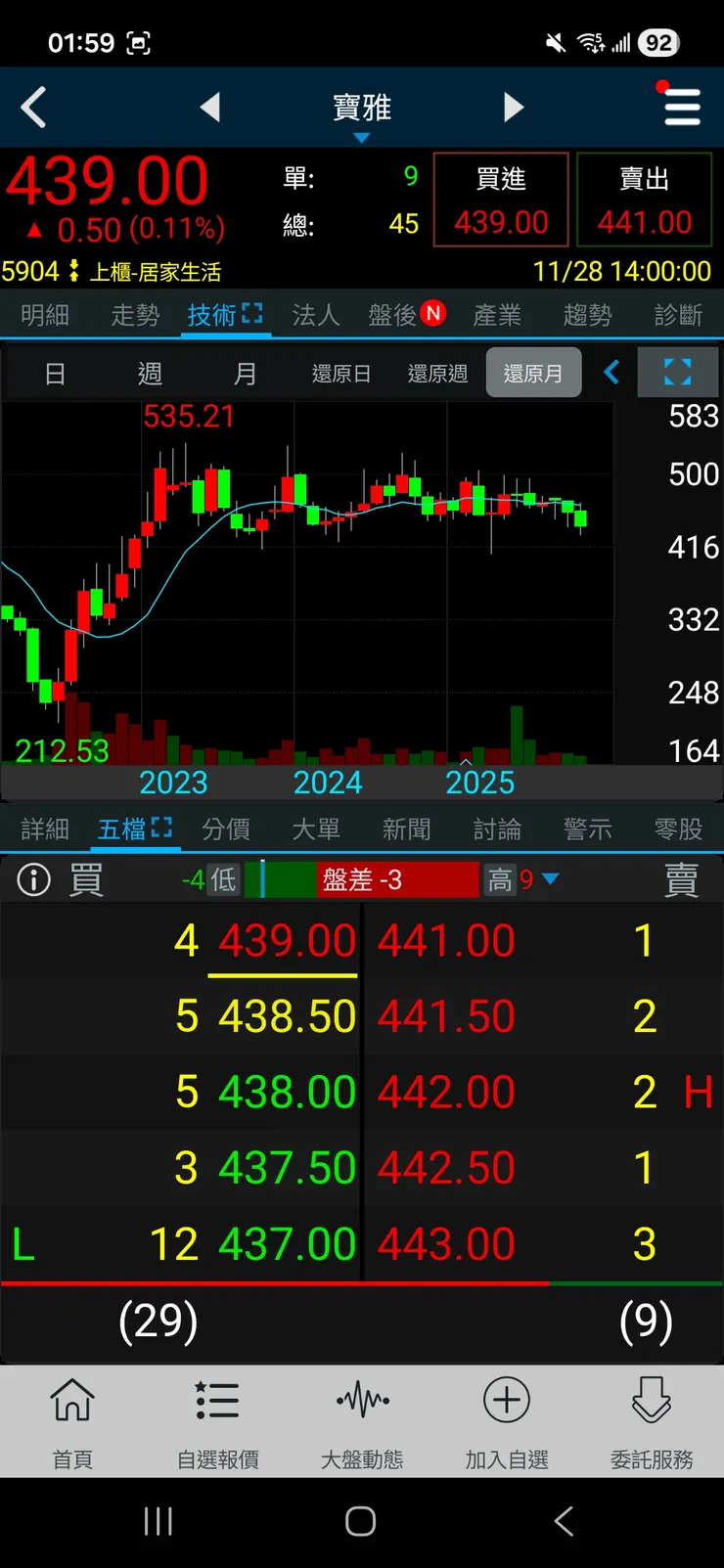Open the info icon beside 買

click(34, 879)
